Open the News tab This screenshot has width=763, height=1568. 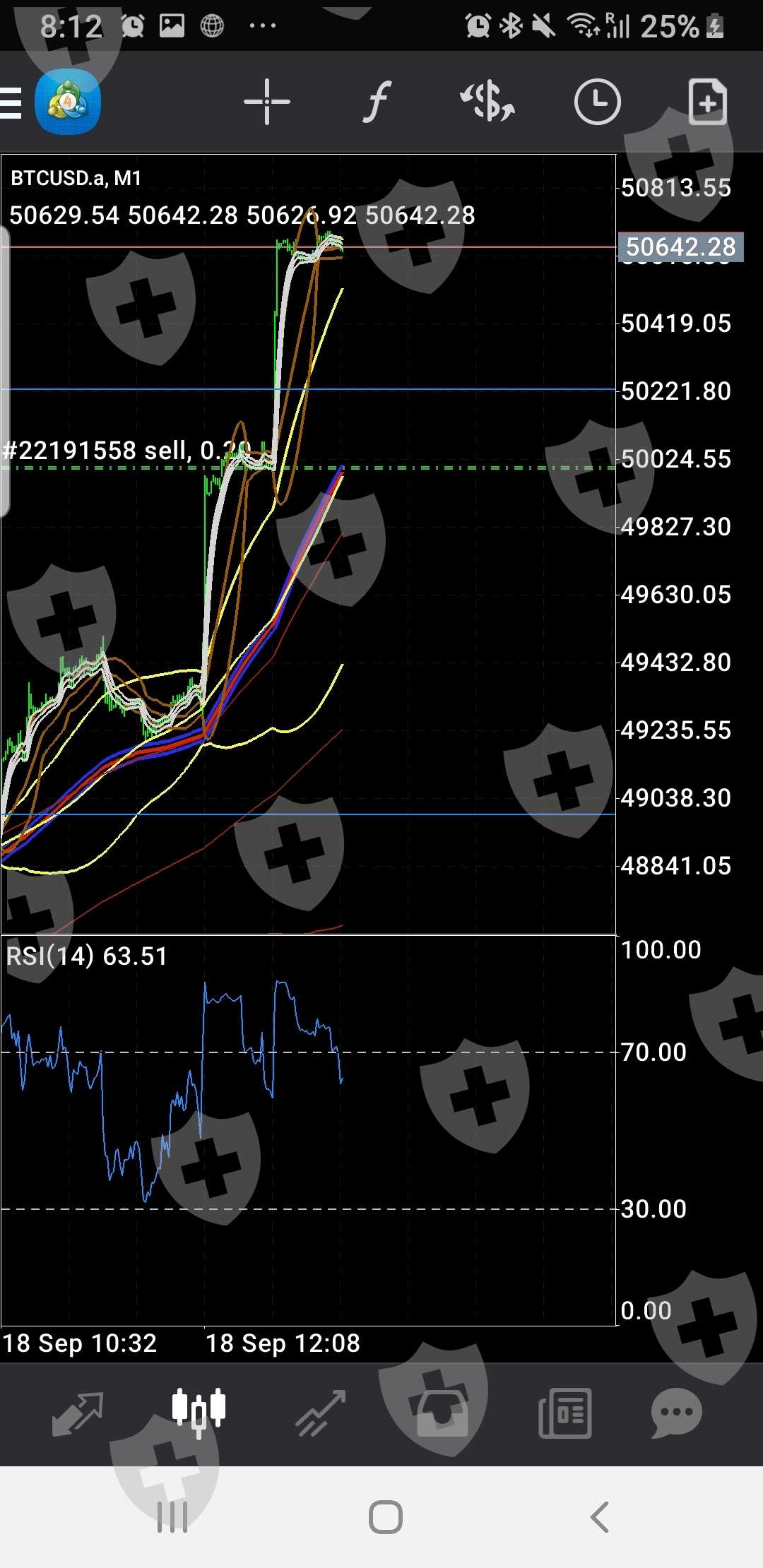pyautogui.click(x=564, y=1413)
